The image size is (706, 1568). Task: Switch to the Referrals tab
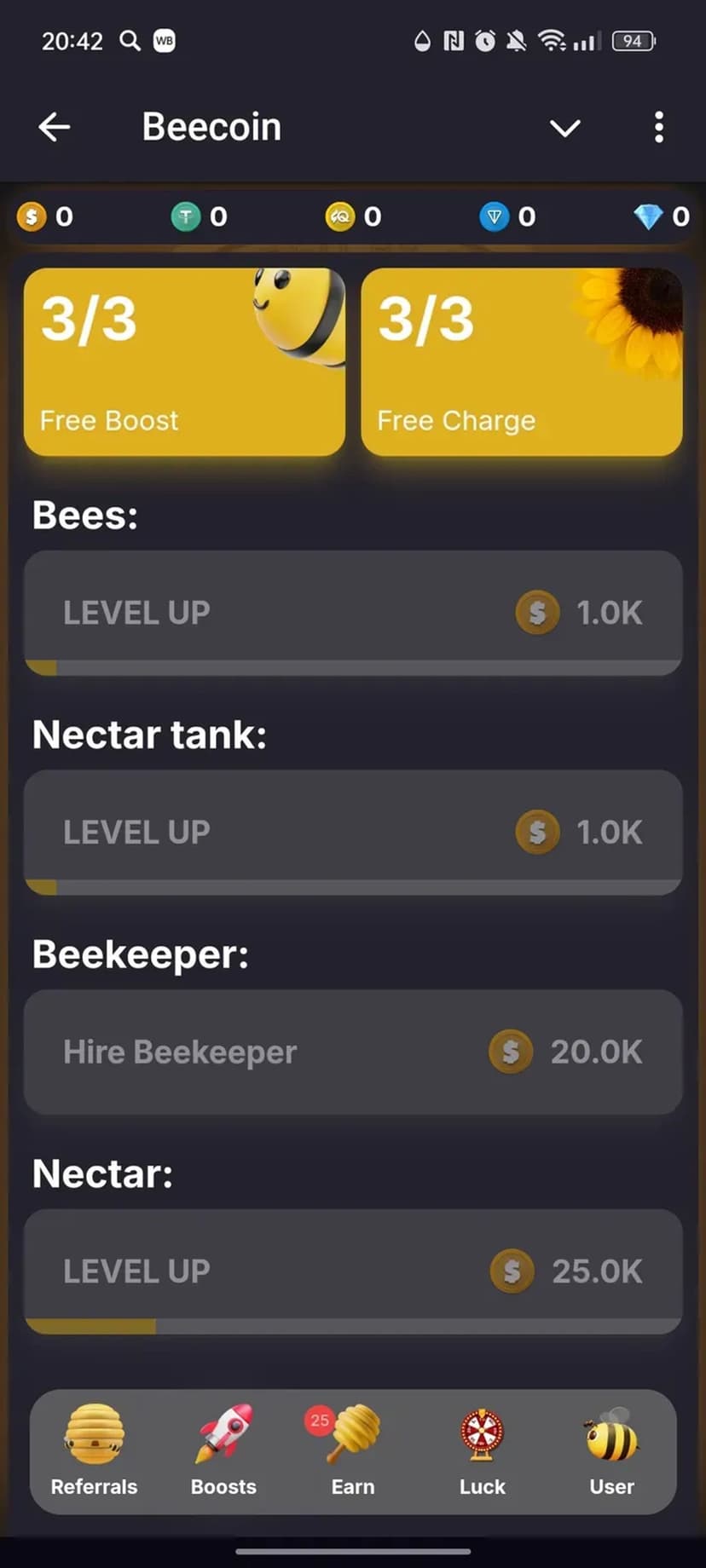coord(94,1451)
